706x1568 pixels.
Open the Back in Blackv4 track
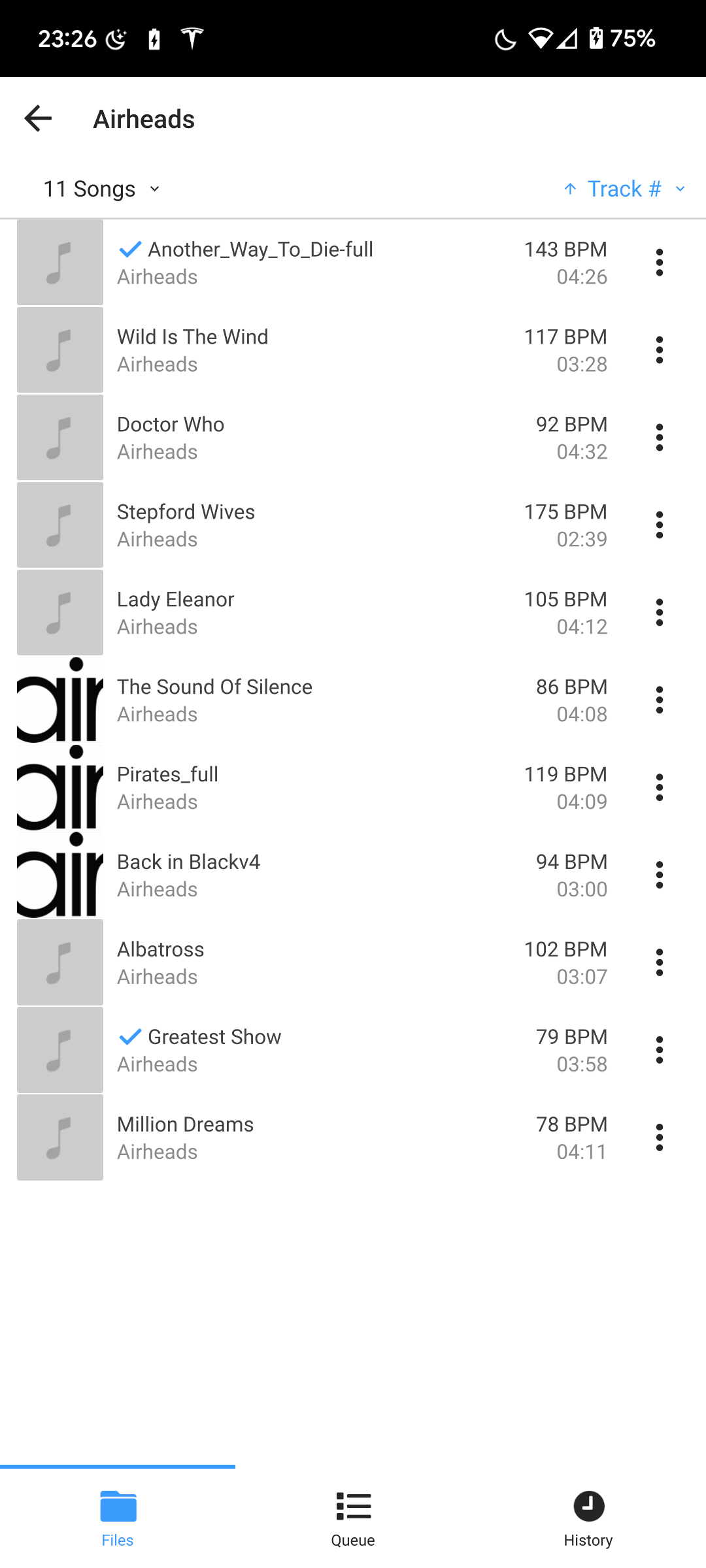[353, 875]
